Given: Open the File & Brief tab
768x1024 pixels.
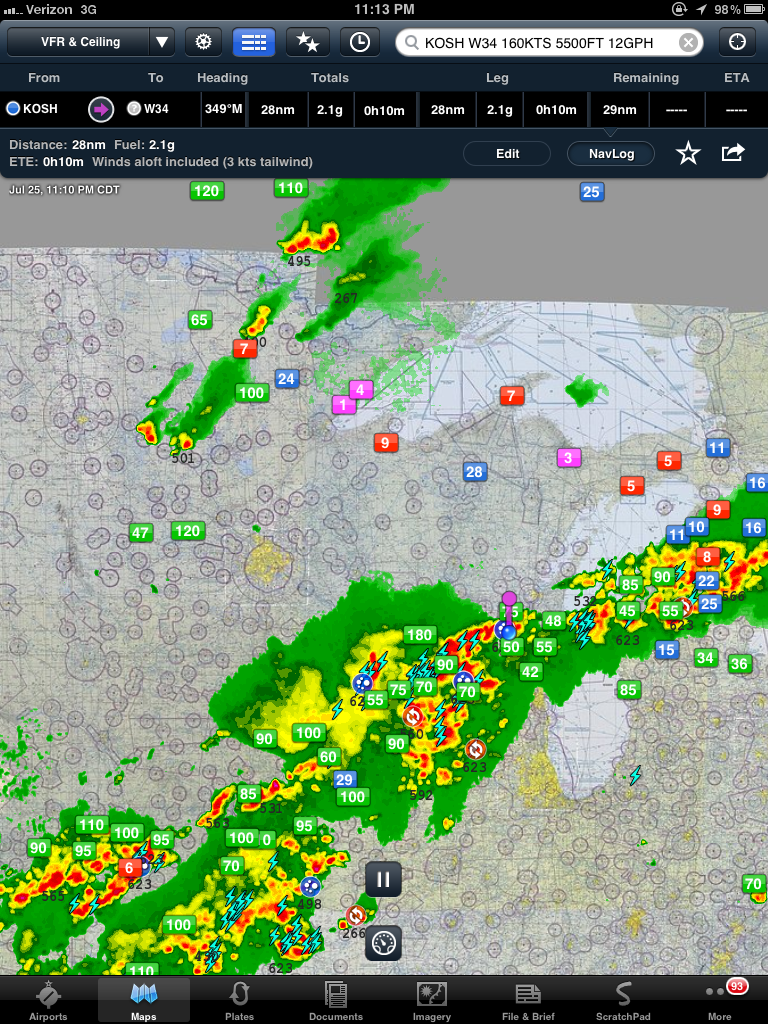Looking at the screenshot, I should [x=528, y=1000].
